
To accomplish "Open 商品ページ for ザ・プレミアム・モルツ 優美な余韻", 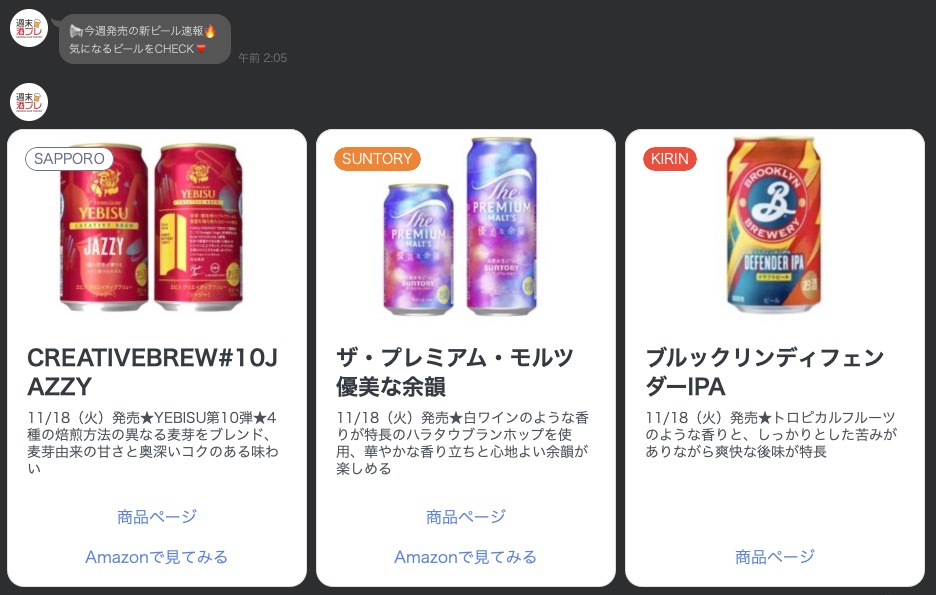I will click(466, 517).
